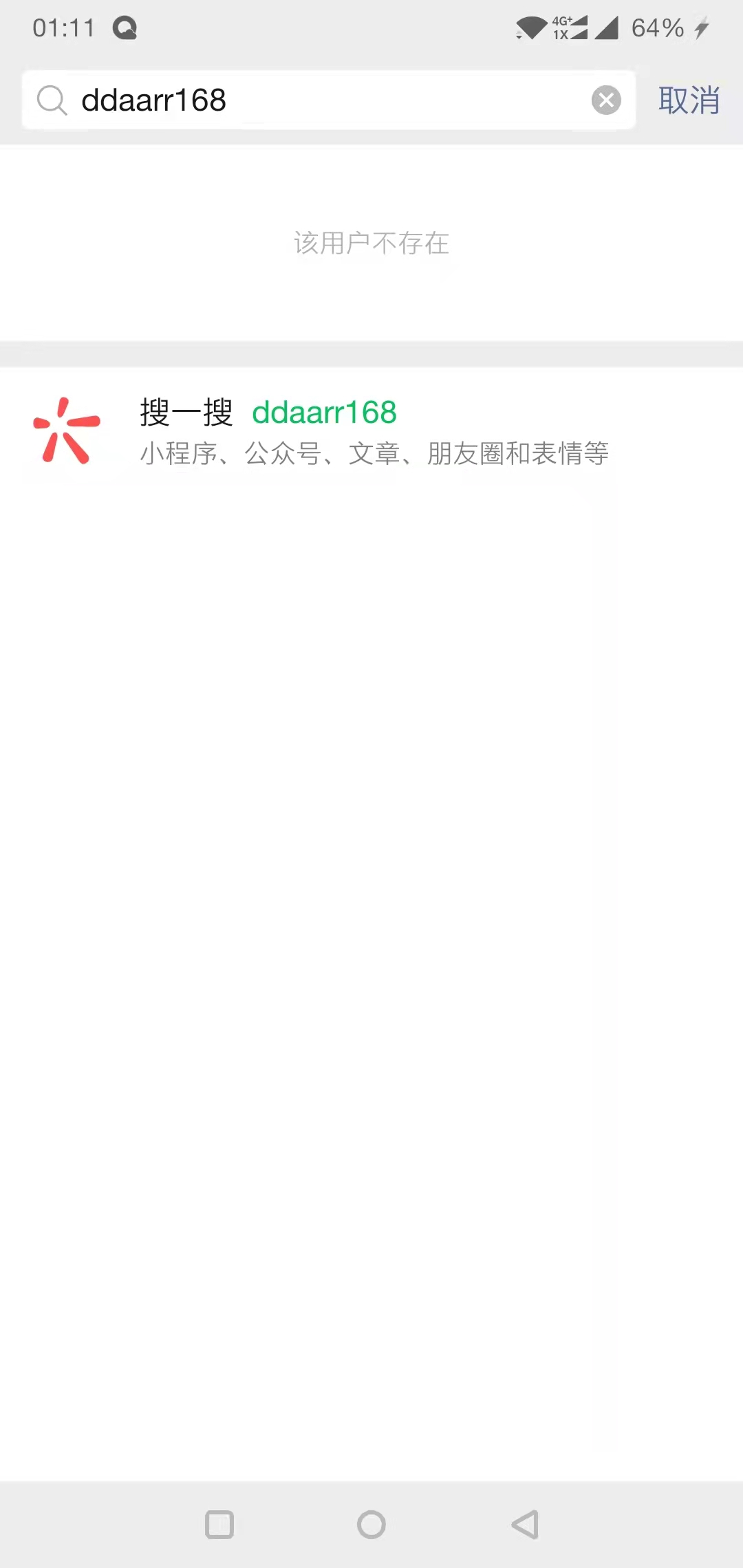Open 搜一搜 results for ddaarr168
Viewport: 743px width, 1568px height.
tap(371, 431)
